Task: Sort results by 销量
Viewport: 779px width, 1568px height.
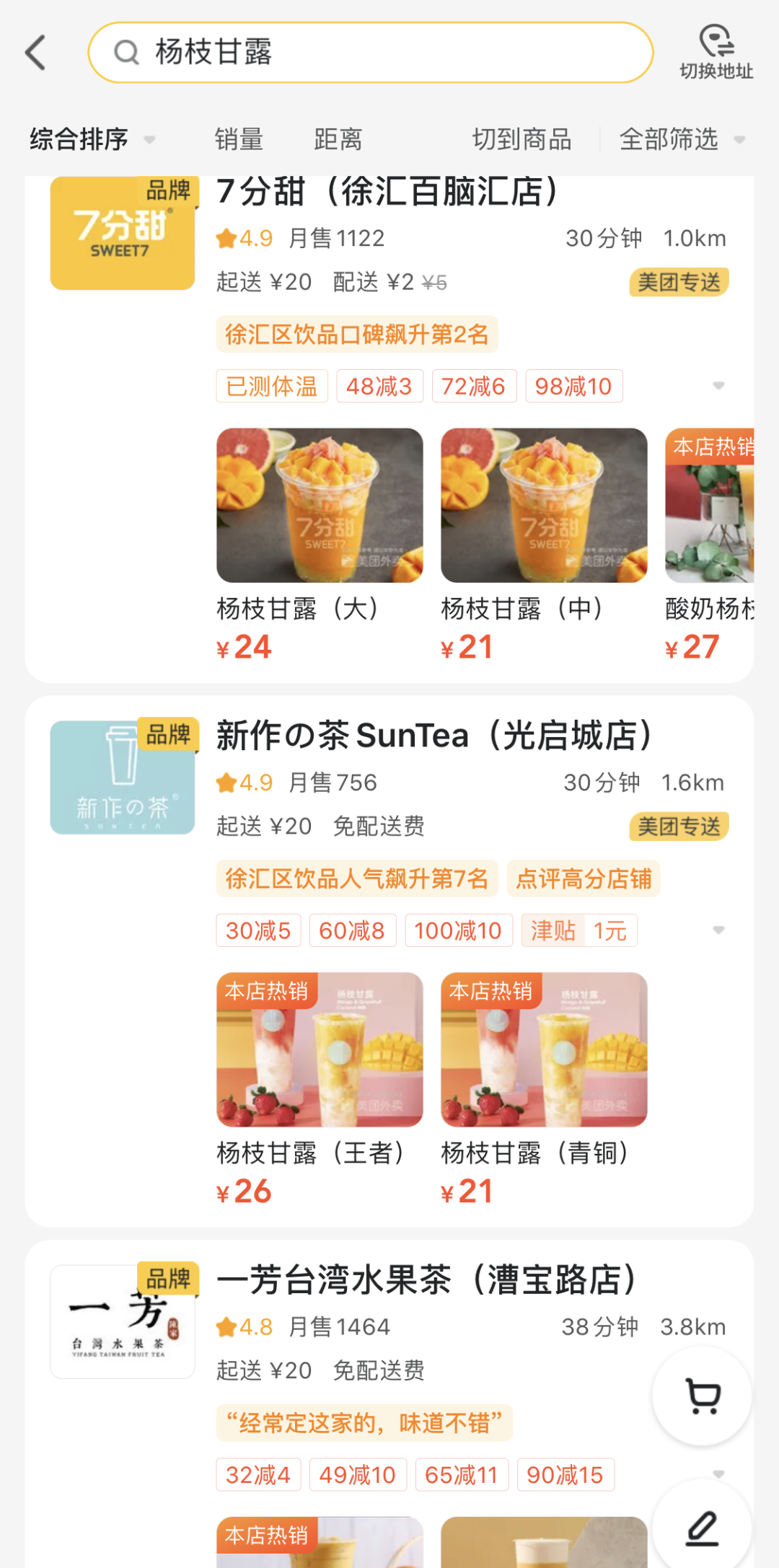Action: pos(239,139)
